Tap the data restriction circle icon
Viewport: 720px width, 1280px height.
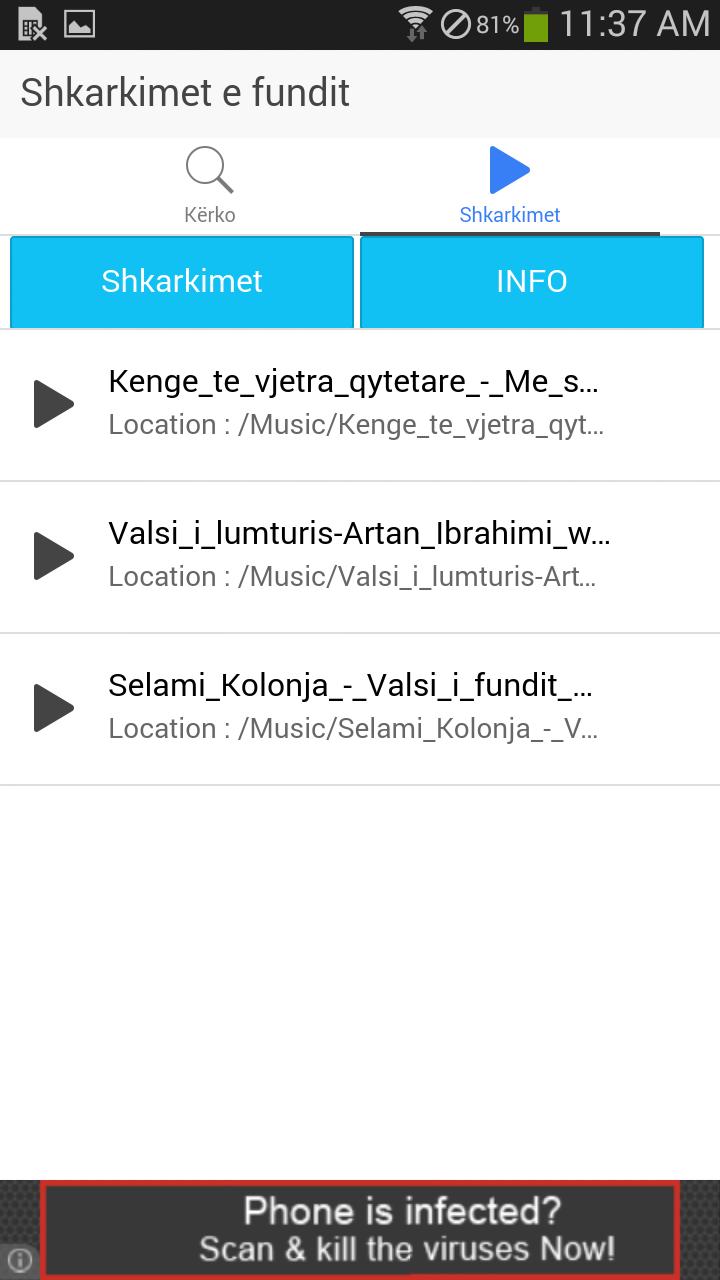tap(455, 22)
